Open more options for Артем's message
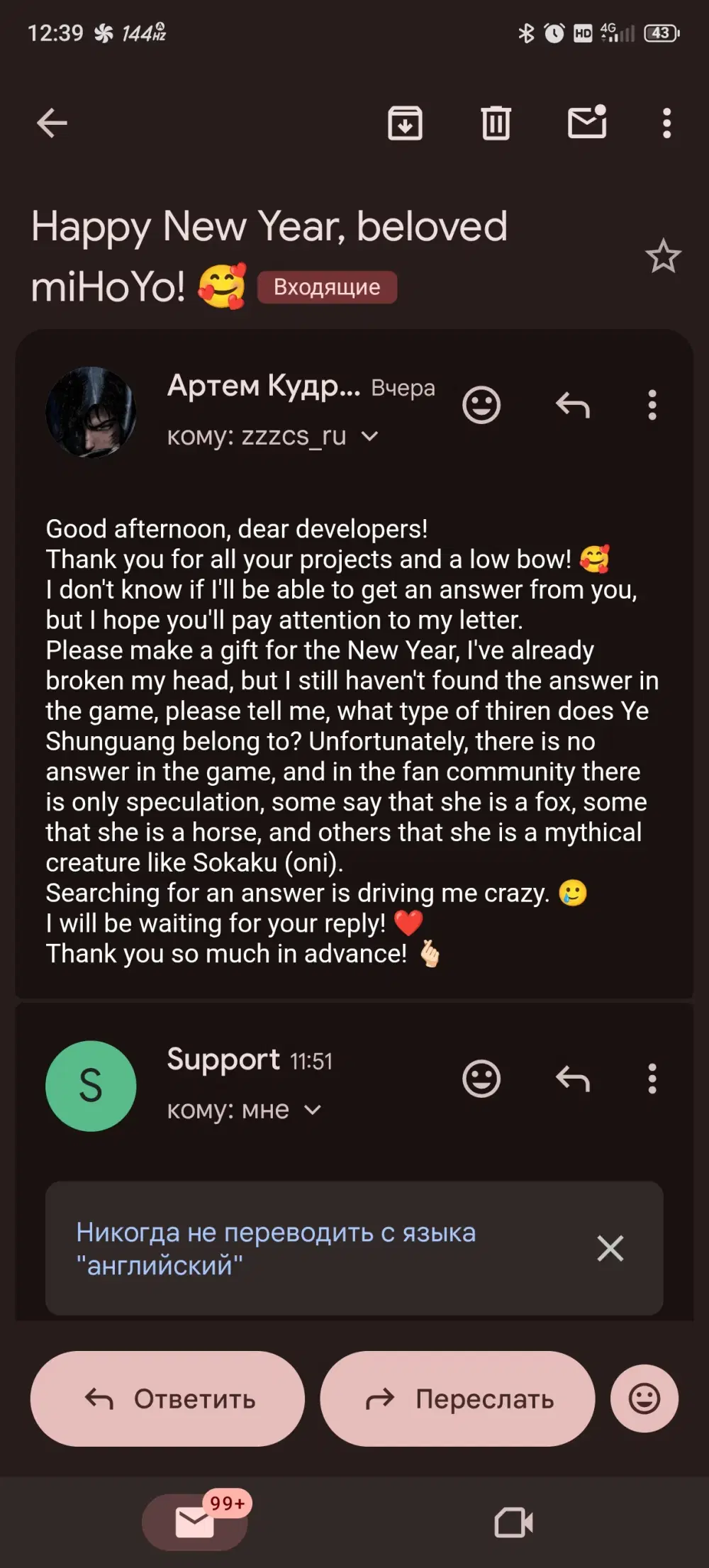709x1568 pixels. pos(652,405)
